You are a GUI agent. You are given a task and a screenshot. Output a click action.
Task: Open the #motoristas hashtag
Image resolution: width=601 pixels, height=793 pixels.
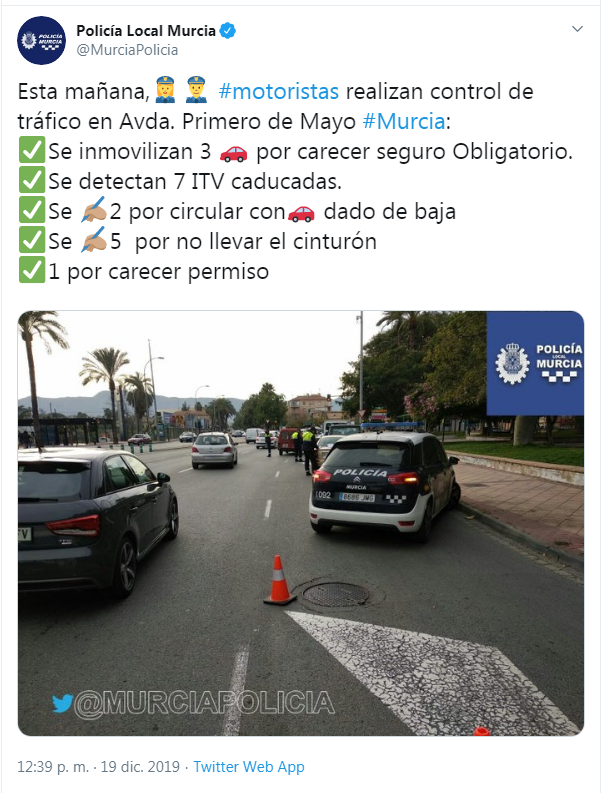click(278, 92)
